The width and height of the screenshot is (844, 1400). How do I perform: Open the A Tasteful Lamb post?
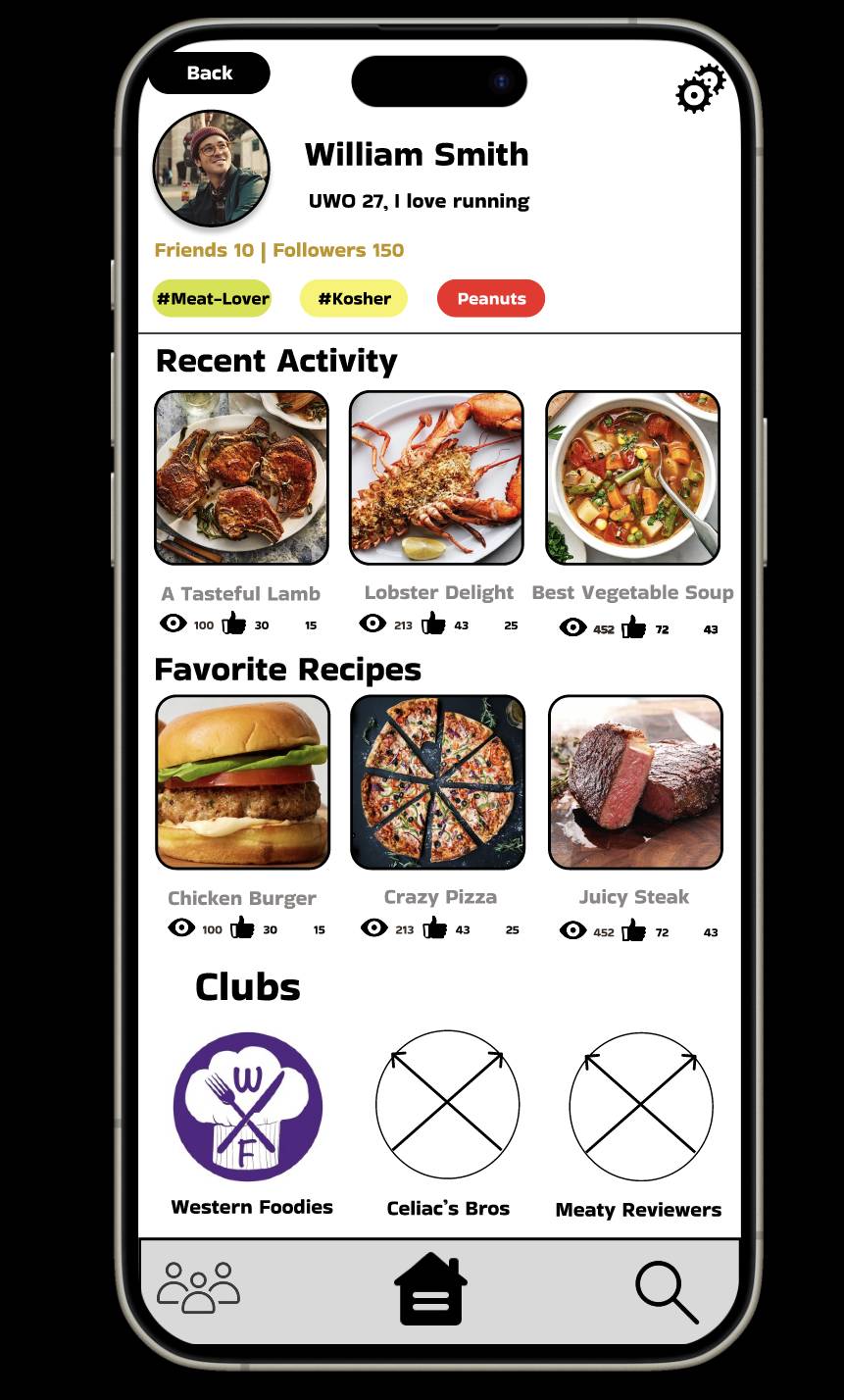241,477
